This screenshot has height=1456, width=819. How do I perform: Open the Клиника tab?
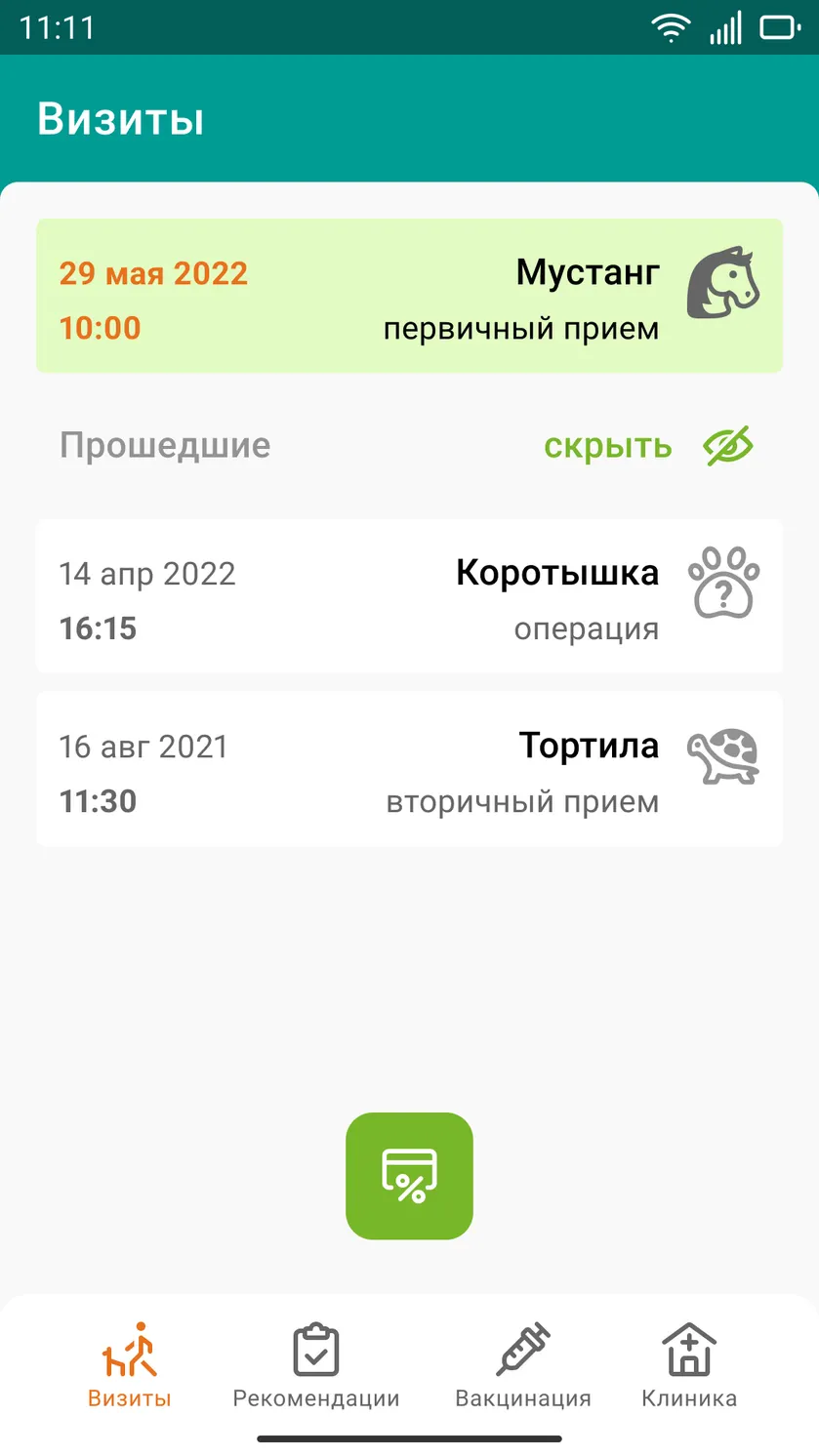pyautogui.click(x=689, y=1365)
